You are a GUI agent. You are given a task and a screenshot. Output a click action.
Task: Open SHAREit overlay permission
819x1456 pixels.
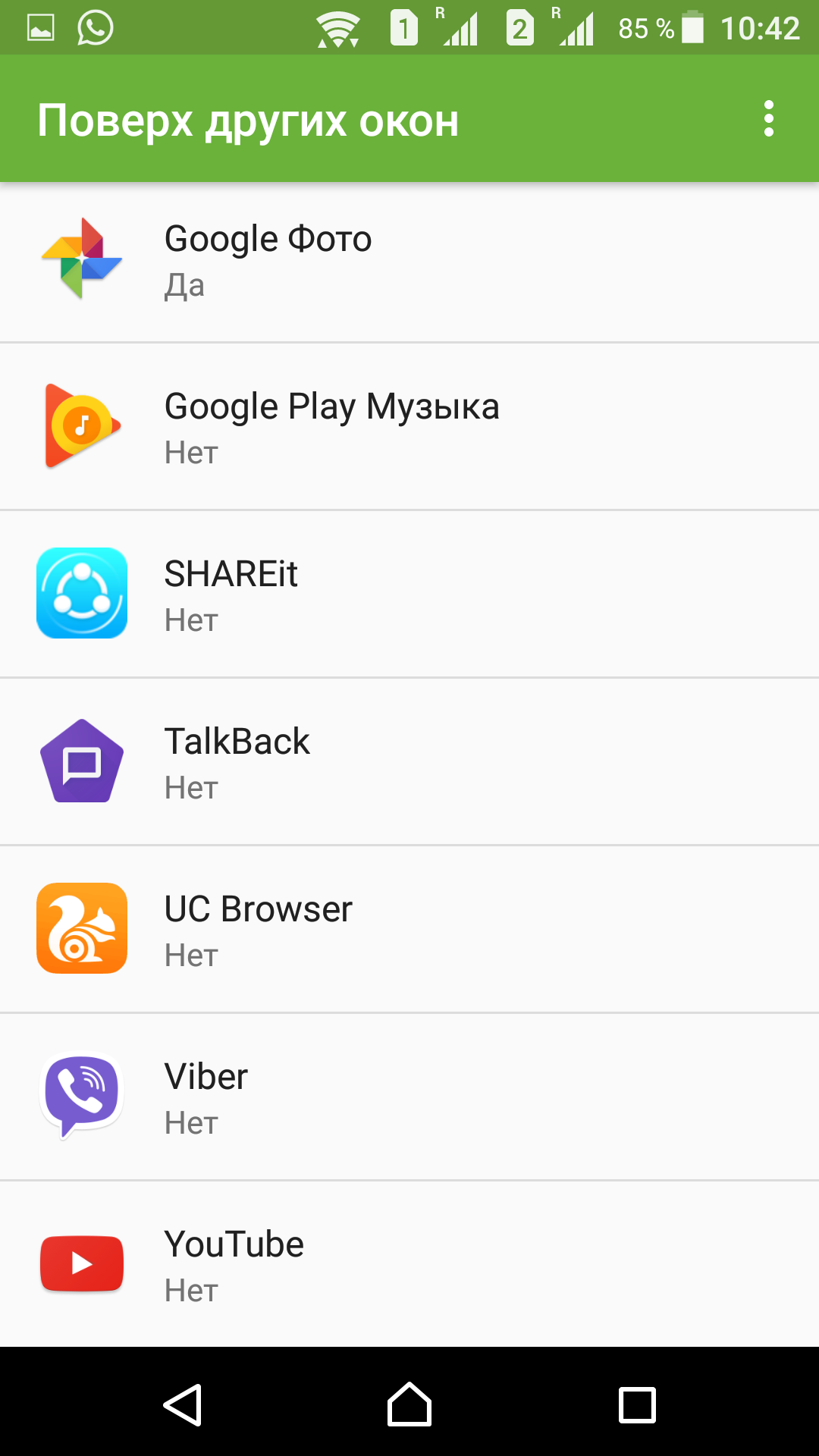tap(409, 594)
